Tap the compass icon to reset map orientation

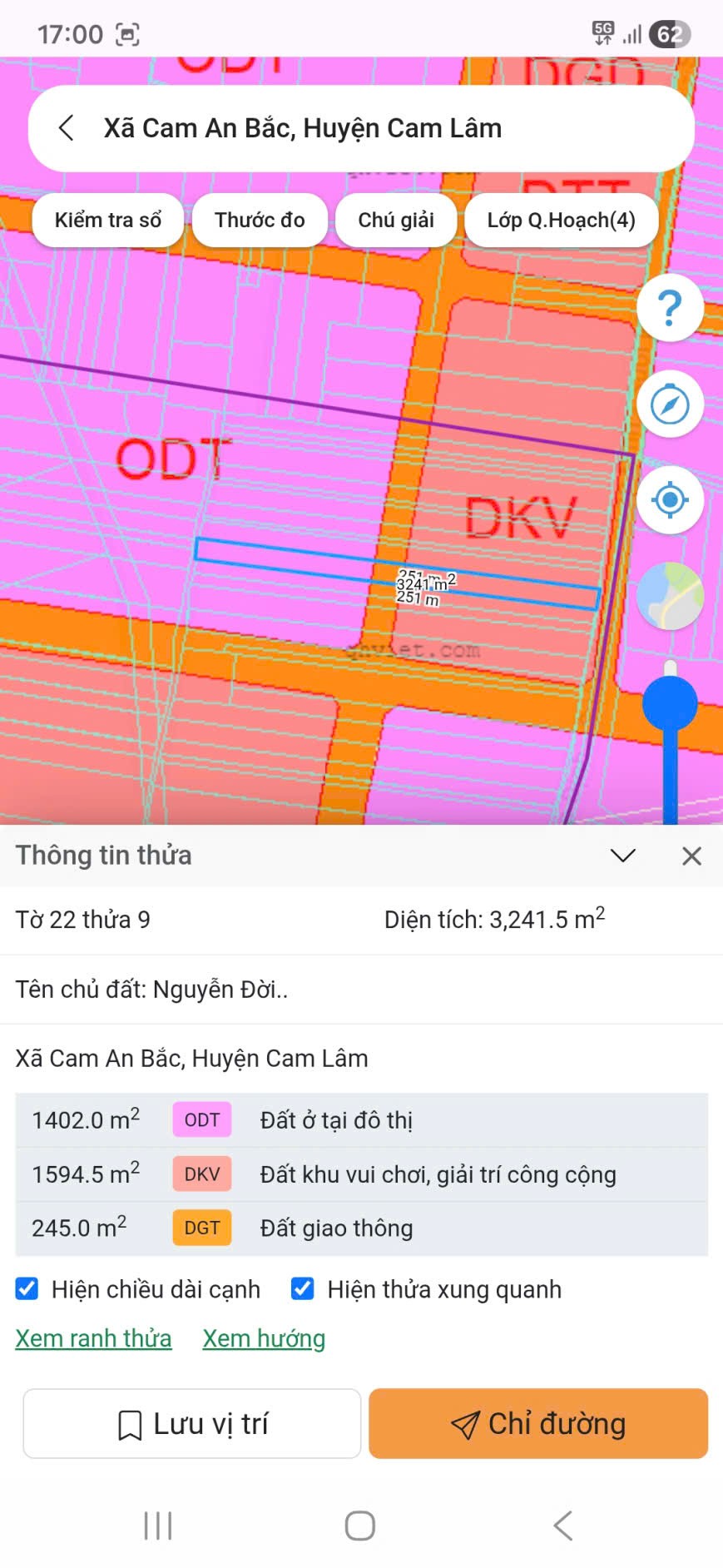[670, 404]
